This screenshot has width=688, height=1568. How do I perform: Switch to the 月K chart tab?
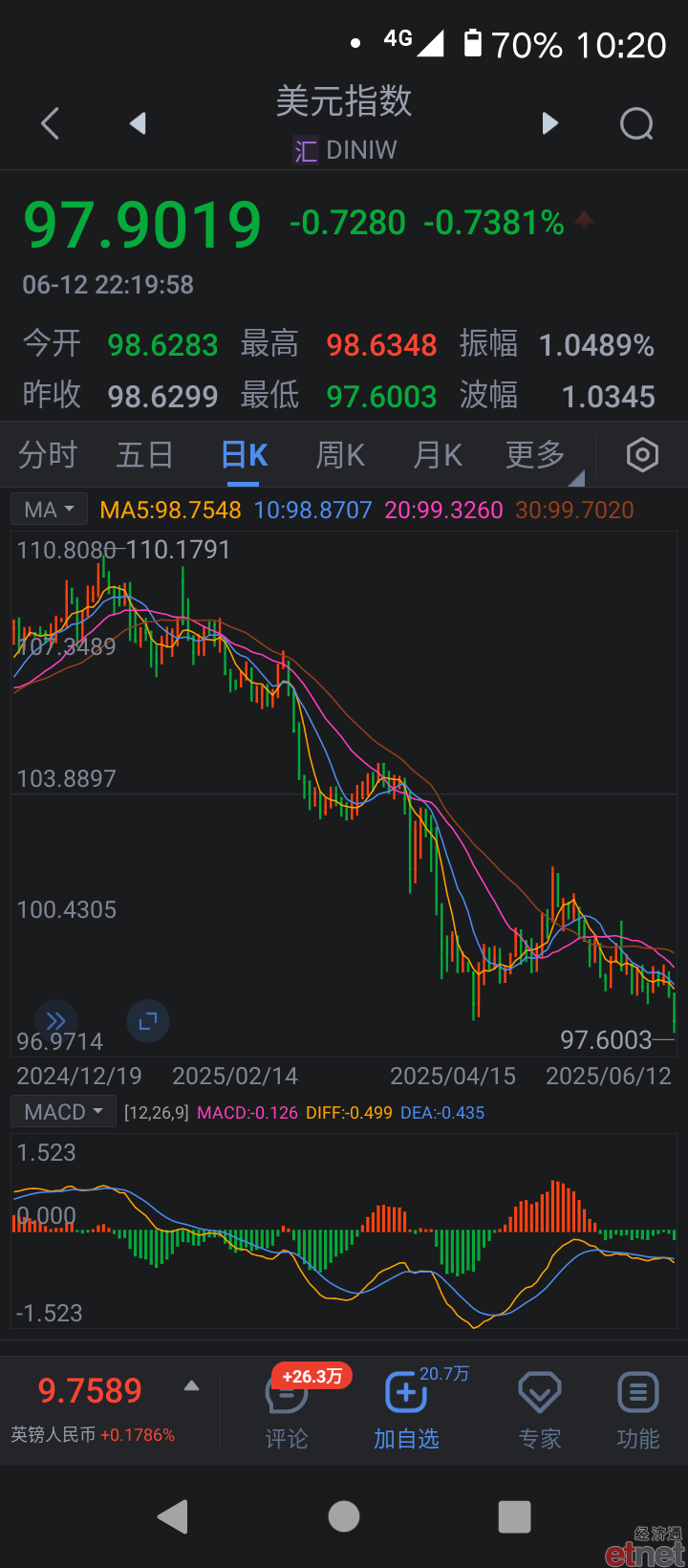tap(438, 455)
